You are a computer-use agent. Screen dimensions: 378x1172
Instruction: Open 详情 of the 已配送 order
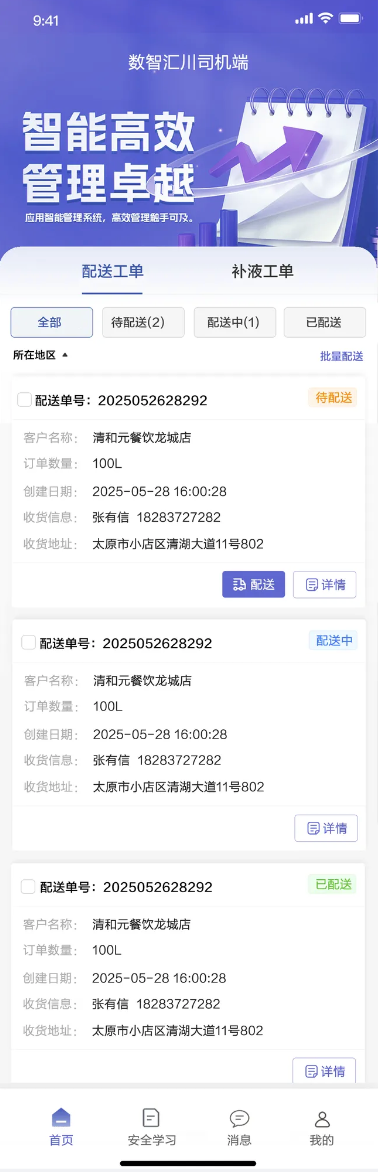coord(324,1071)
